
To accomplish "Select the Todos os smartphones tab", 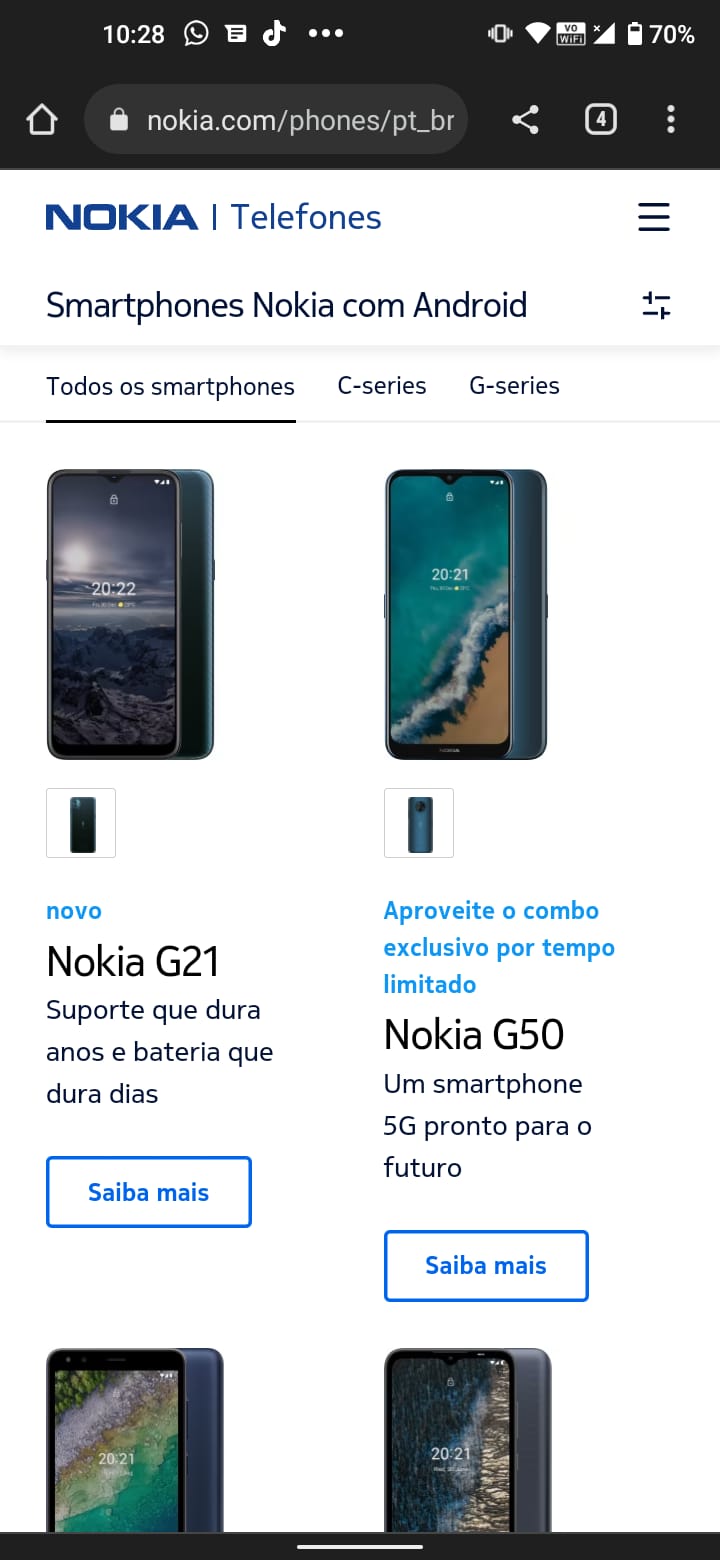I will coord(170,386).
